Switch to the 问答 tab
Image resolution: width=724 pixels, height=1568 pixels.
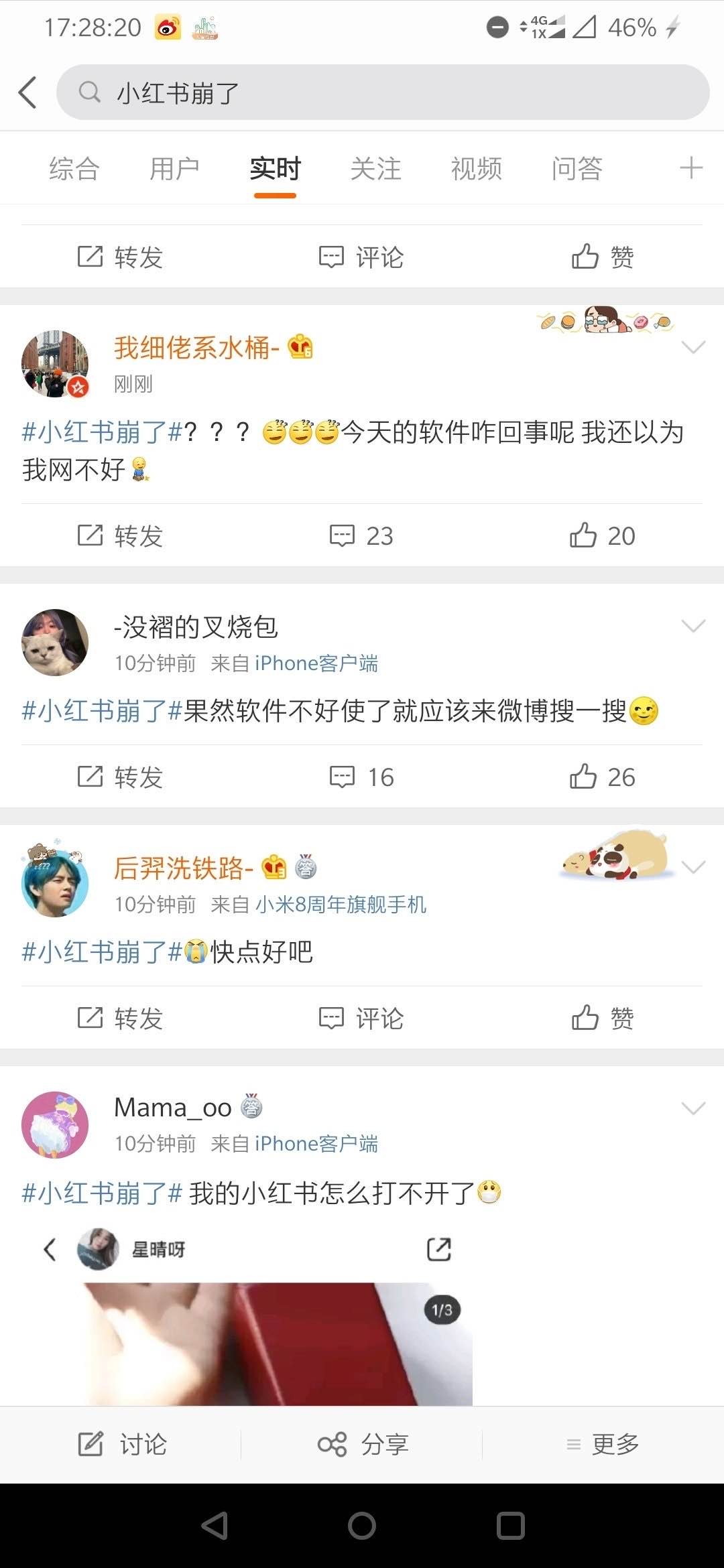coord(577,168)
